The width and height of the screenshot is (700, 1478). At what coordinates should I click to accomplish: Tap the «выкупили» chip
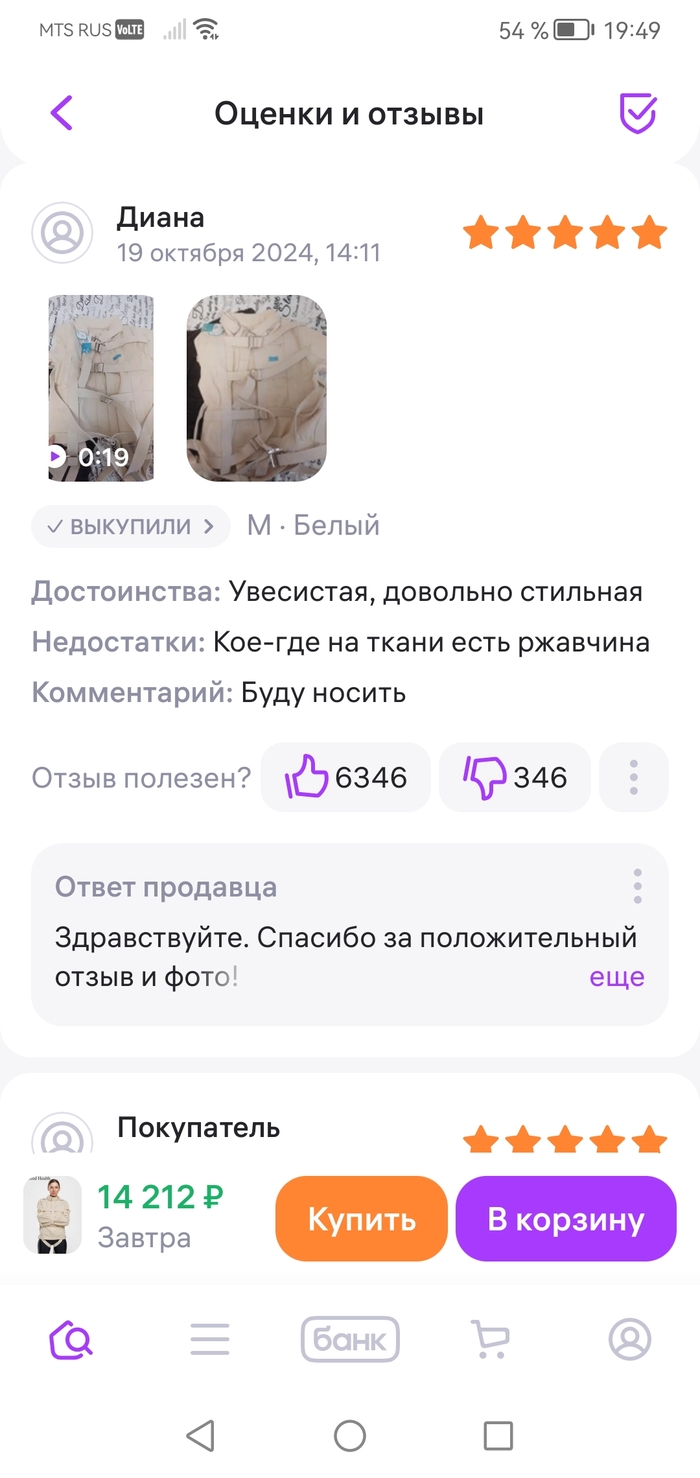[130, 525]
